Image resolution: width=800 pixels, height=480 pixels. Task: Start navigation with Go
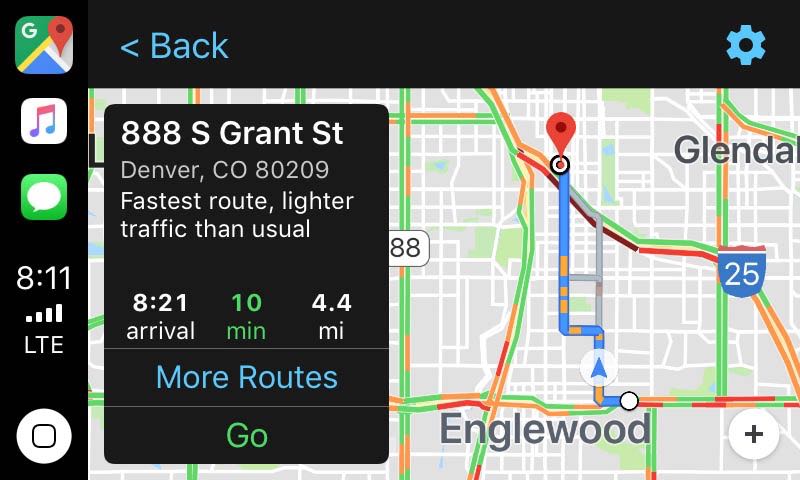(x=246, y=435)
